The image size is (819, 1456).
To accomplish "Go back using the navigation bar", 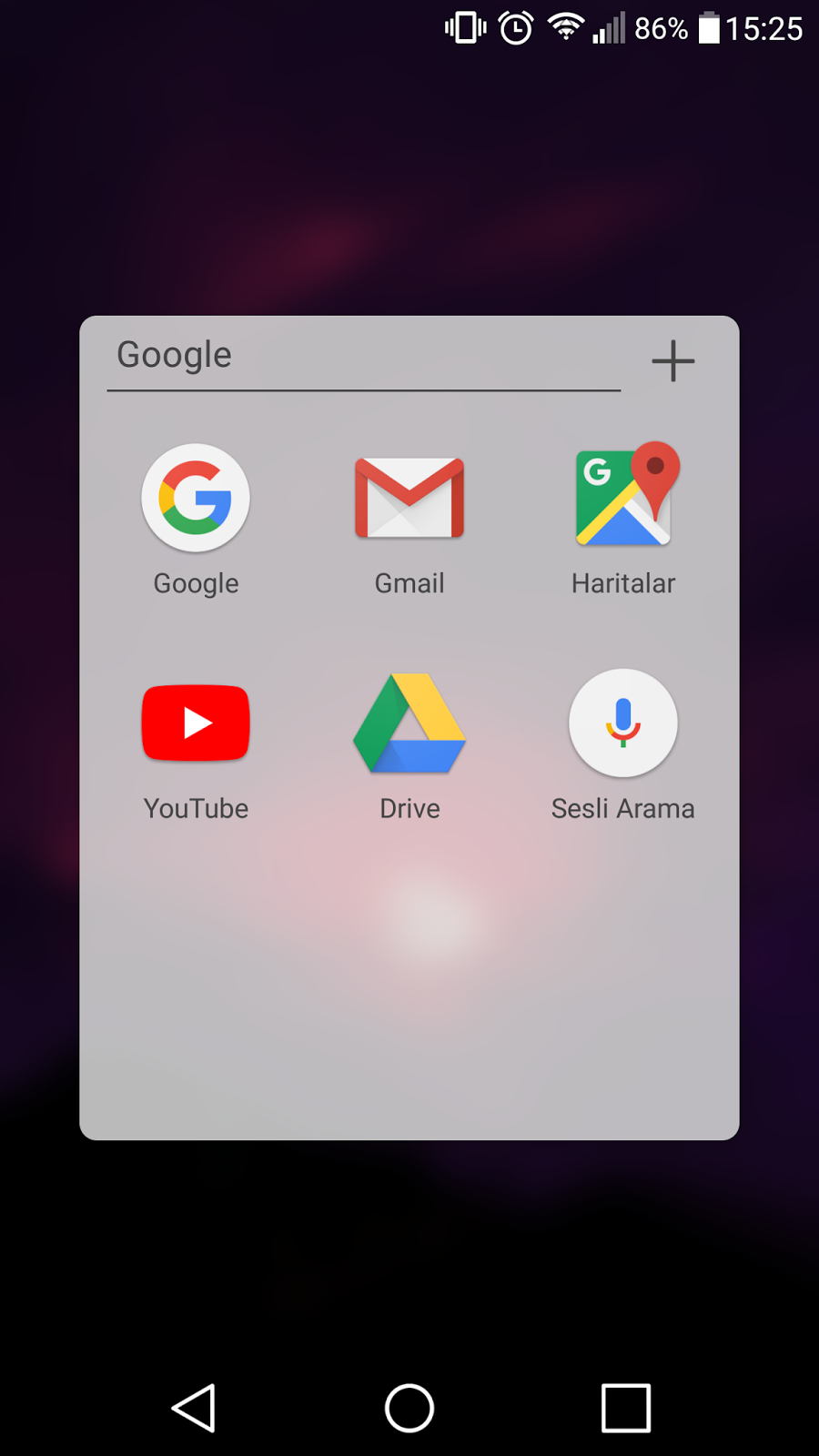I will coord(194,1408).
